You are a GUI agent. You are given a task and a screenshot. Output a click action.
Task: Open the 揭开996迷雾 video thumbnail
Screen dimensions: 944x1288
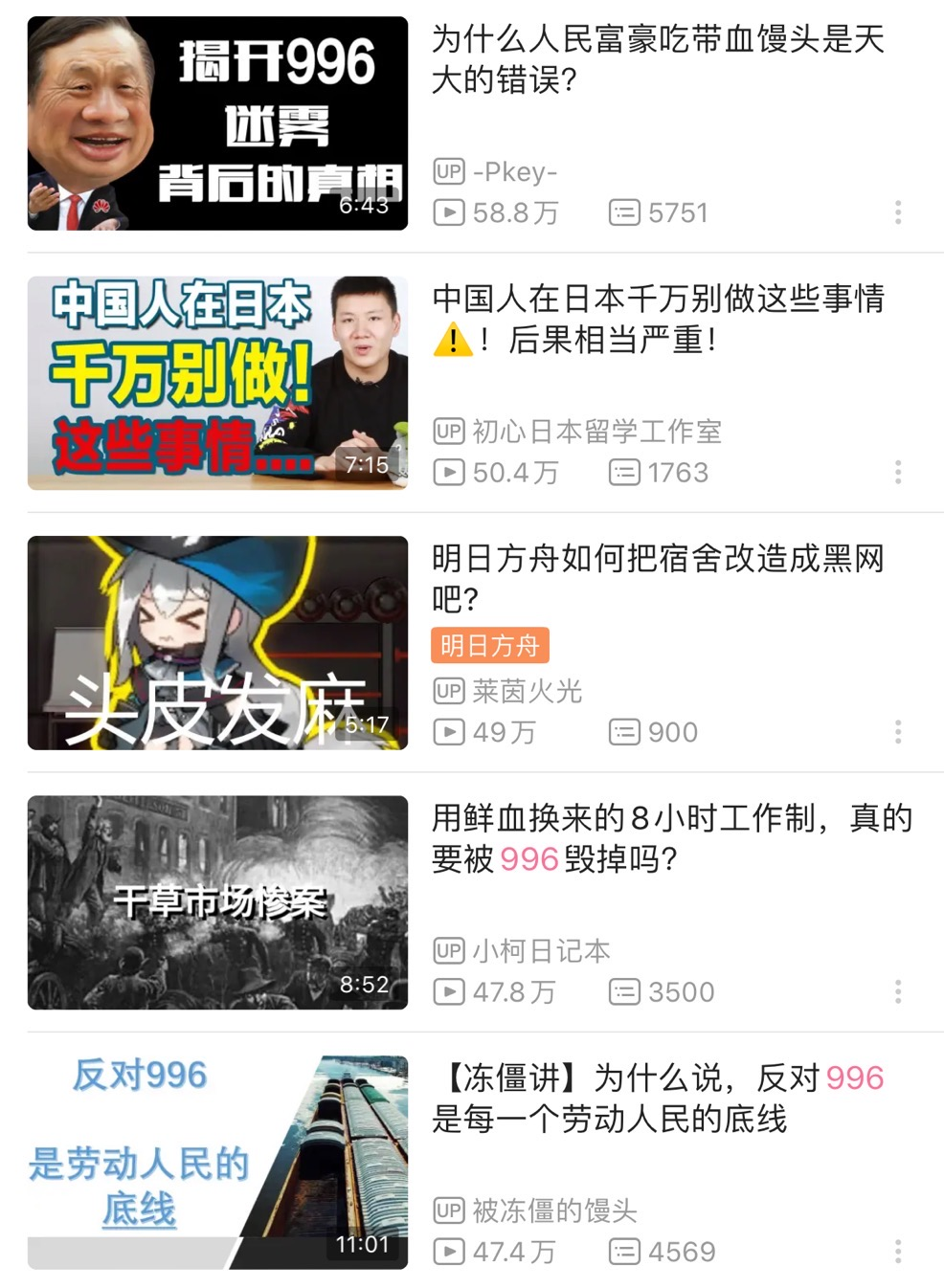tap(217, 123)
